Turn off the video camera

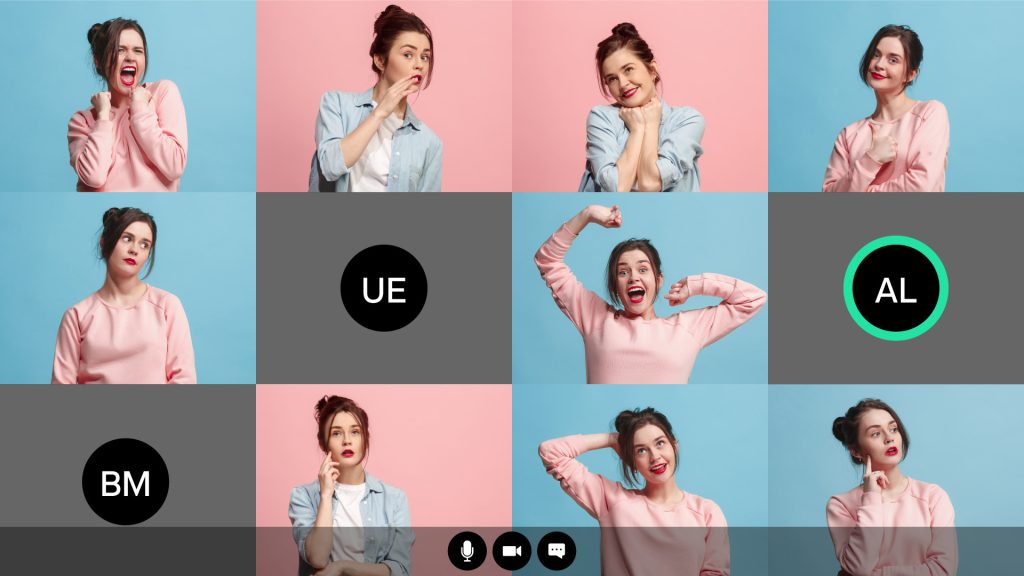point(512,551)
